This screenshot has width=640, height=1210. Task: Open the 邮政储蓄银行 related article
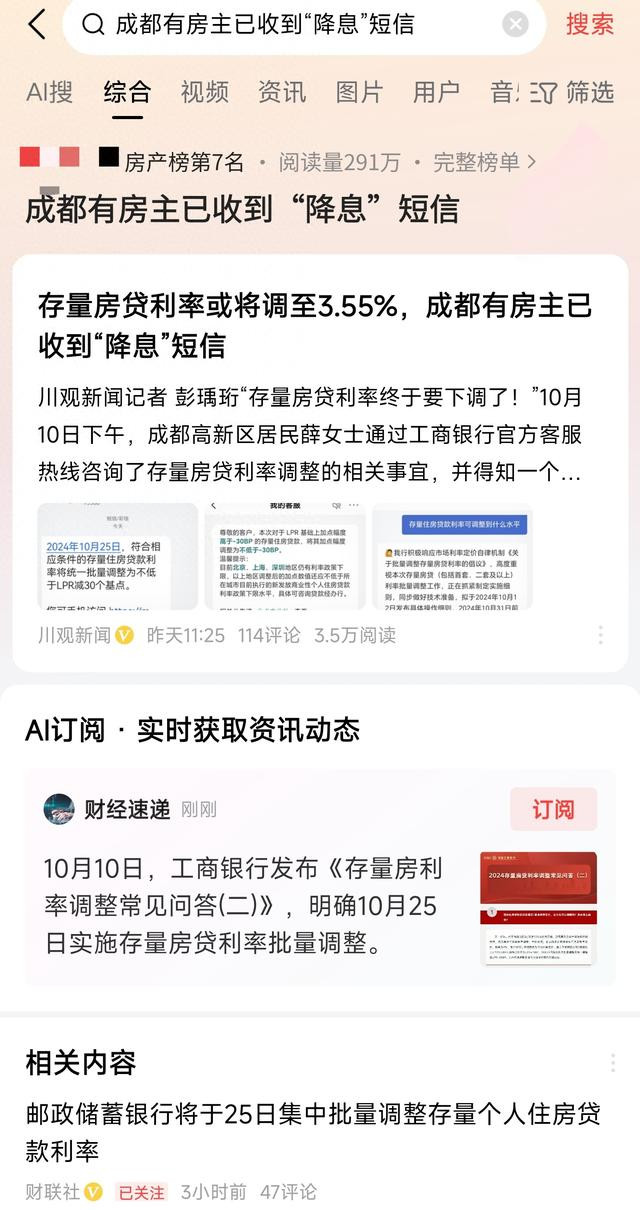(314, 1132)
